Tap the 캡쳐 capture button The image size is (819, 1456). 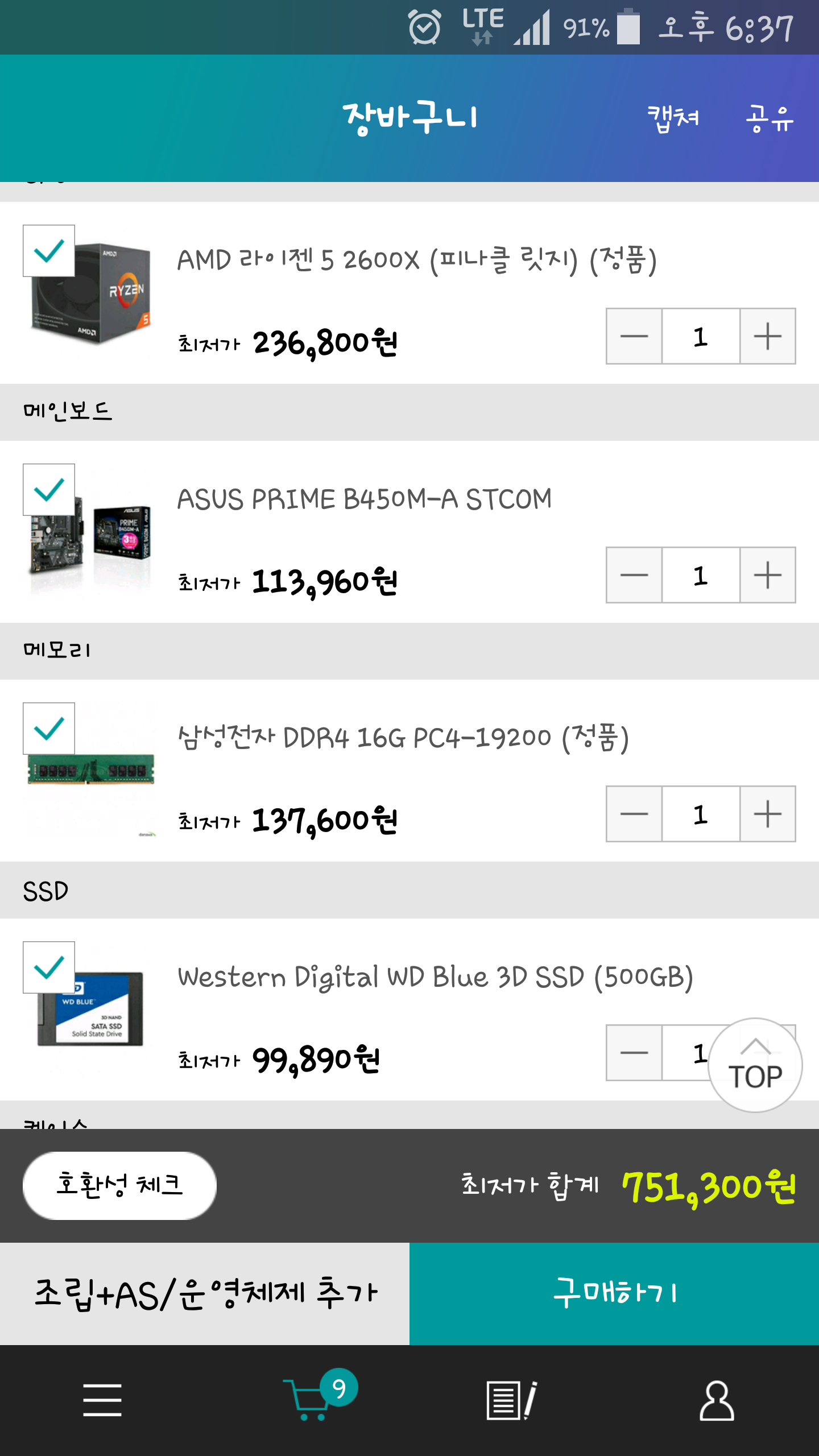[x=673, y=119]
